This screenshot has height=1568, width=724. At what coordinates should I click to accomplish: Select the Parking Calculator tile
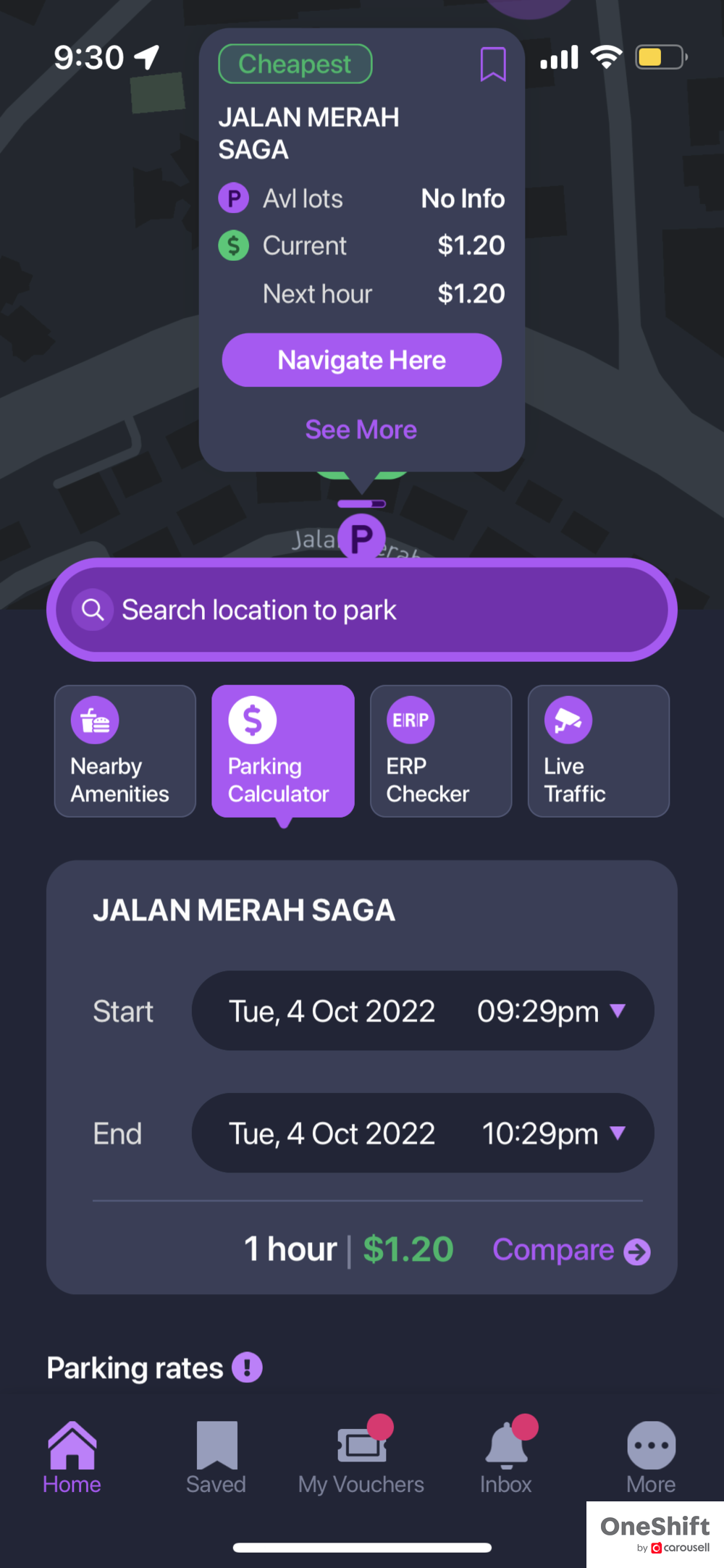tap(283, 751)
